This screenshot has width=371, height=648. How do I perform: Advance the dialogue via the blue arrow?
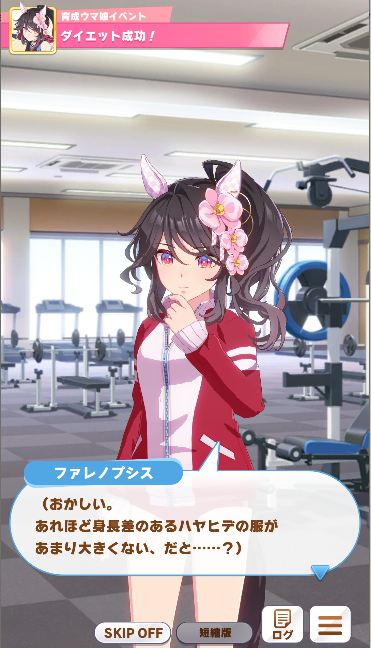[x=320, y=572]
